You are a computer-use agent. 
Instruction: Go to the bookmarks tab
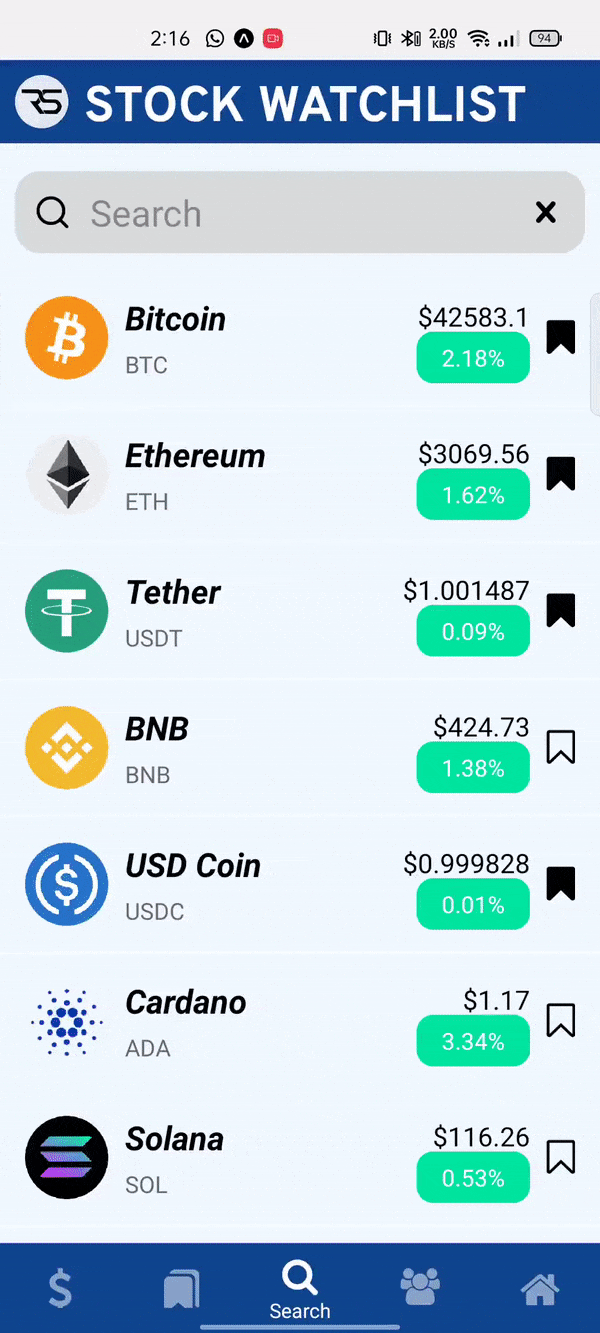pos(181,1288)
